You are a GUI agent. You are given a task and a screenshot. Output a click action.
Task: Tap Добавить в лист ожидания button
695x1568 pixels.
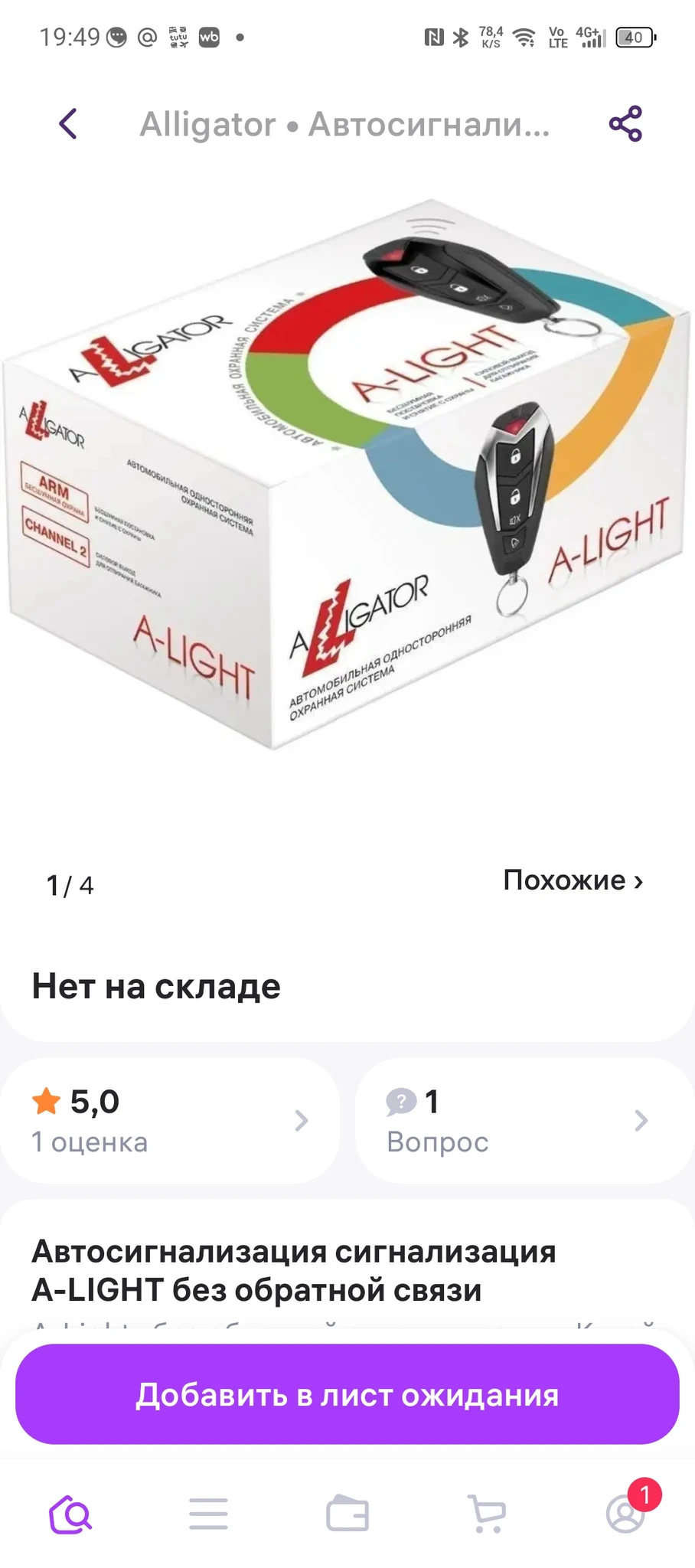click(347, 1394)
